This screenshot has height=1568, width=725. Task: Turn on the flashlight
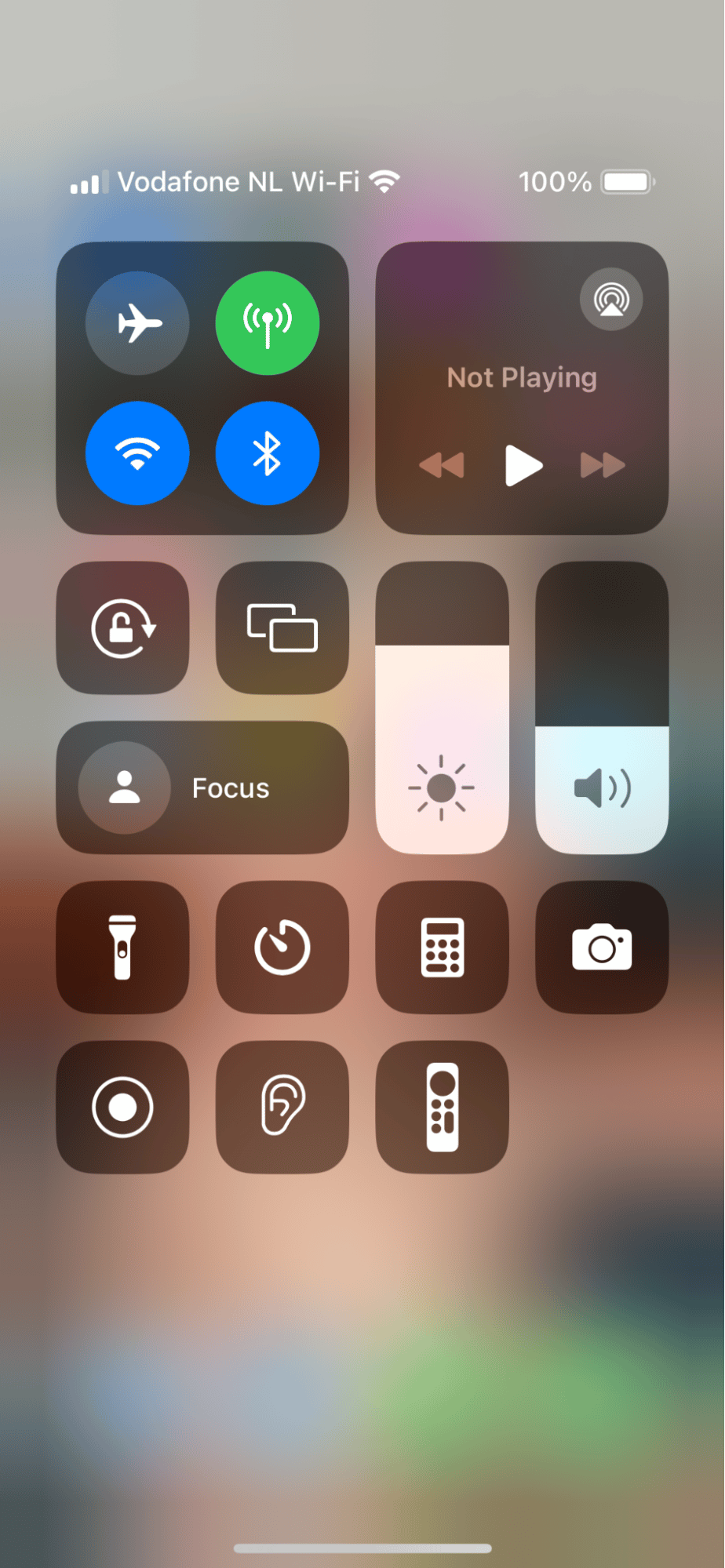(123, 948)
